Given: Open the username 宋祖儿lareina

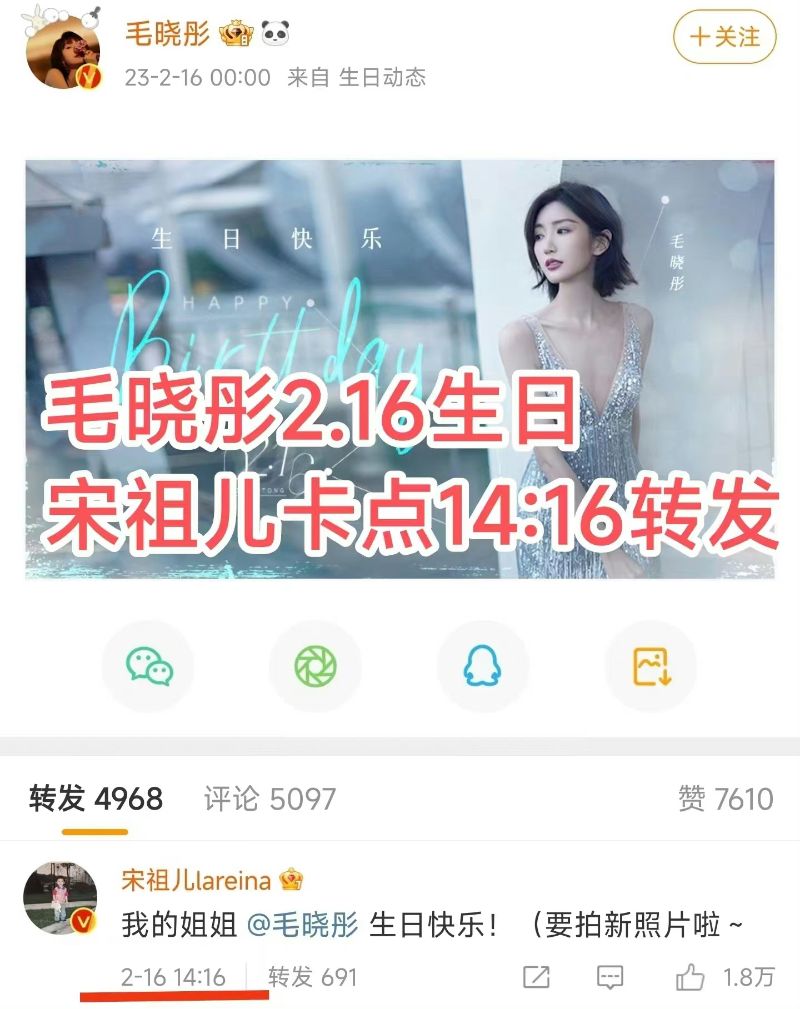Looking at the screenshot, I should pos(196,880).
